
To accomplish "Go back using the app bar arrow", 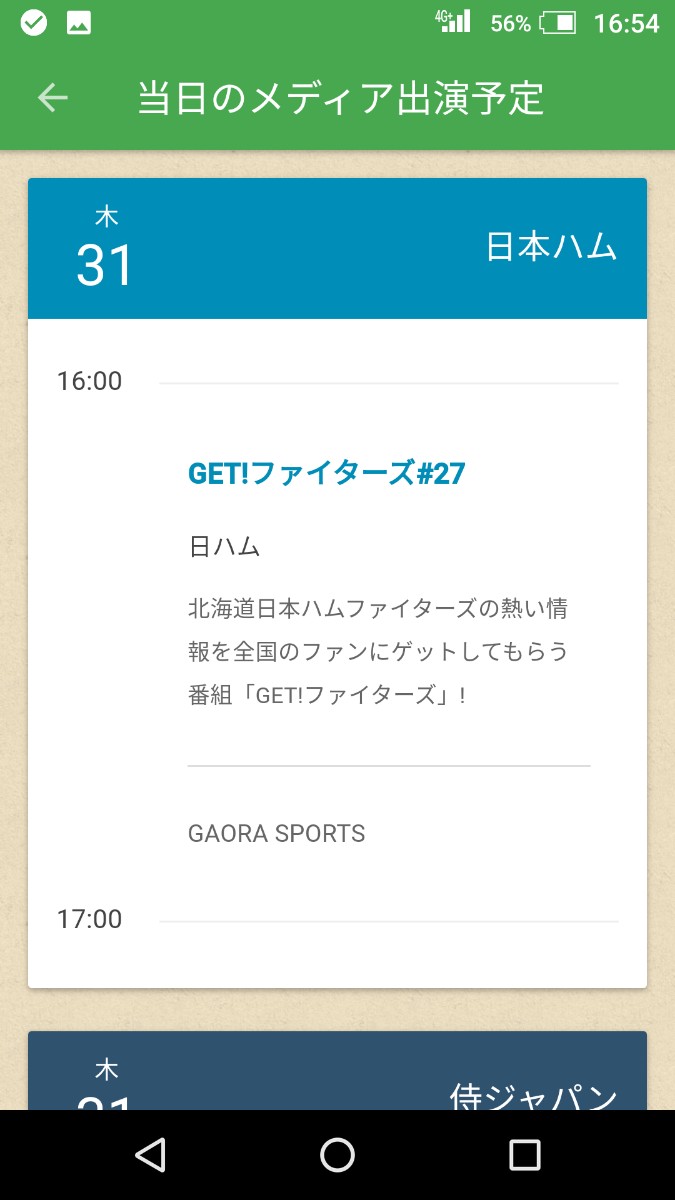I will pos(53,98).
